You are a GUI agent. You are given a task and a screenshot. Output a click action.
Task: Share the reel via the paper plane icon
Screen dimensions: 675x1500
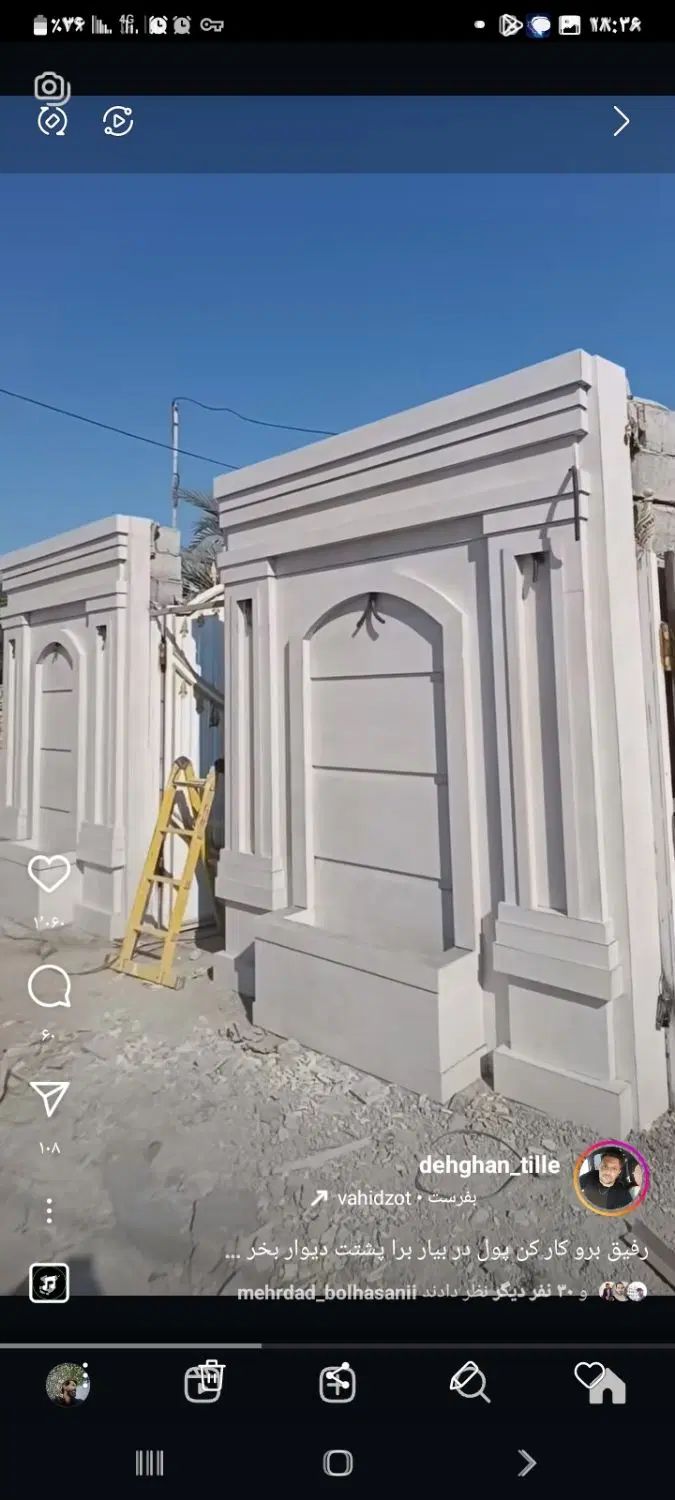(49, 1098)
